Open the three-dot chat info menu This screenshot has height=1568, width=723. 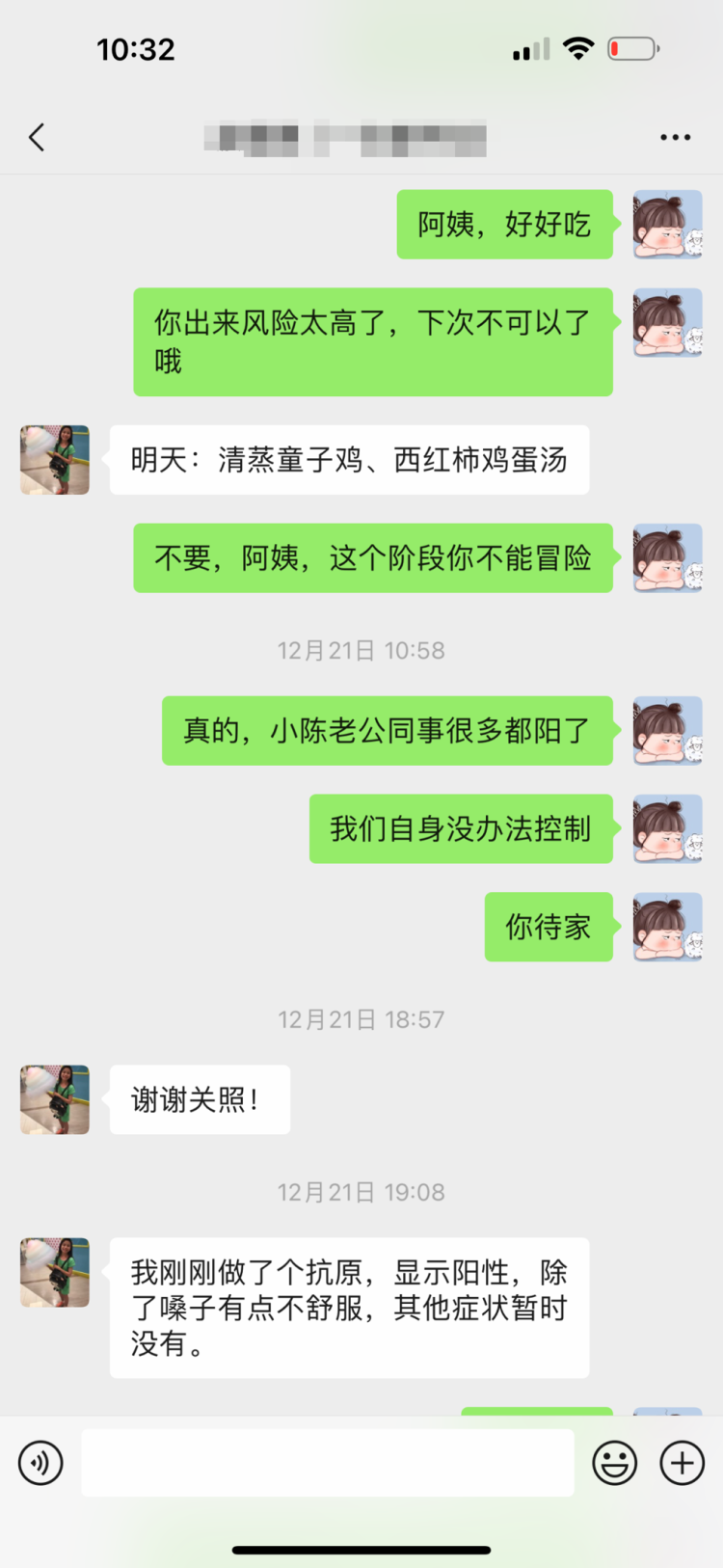[675, 138]
